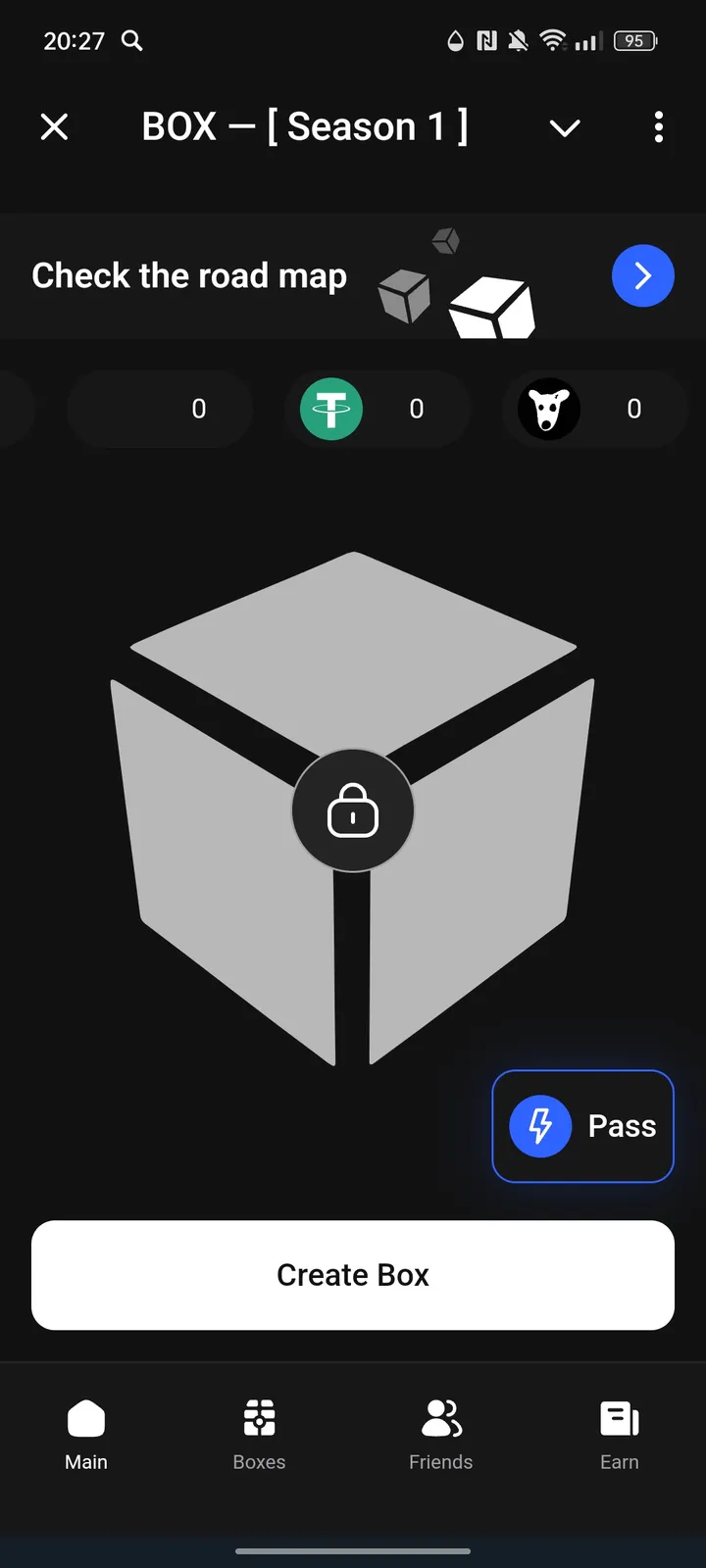Tap the battery indicator showing 95
This screenshot has height=1568, width=706.
(x=634, y=41)
